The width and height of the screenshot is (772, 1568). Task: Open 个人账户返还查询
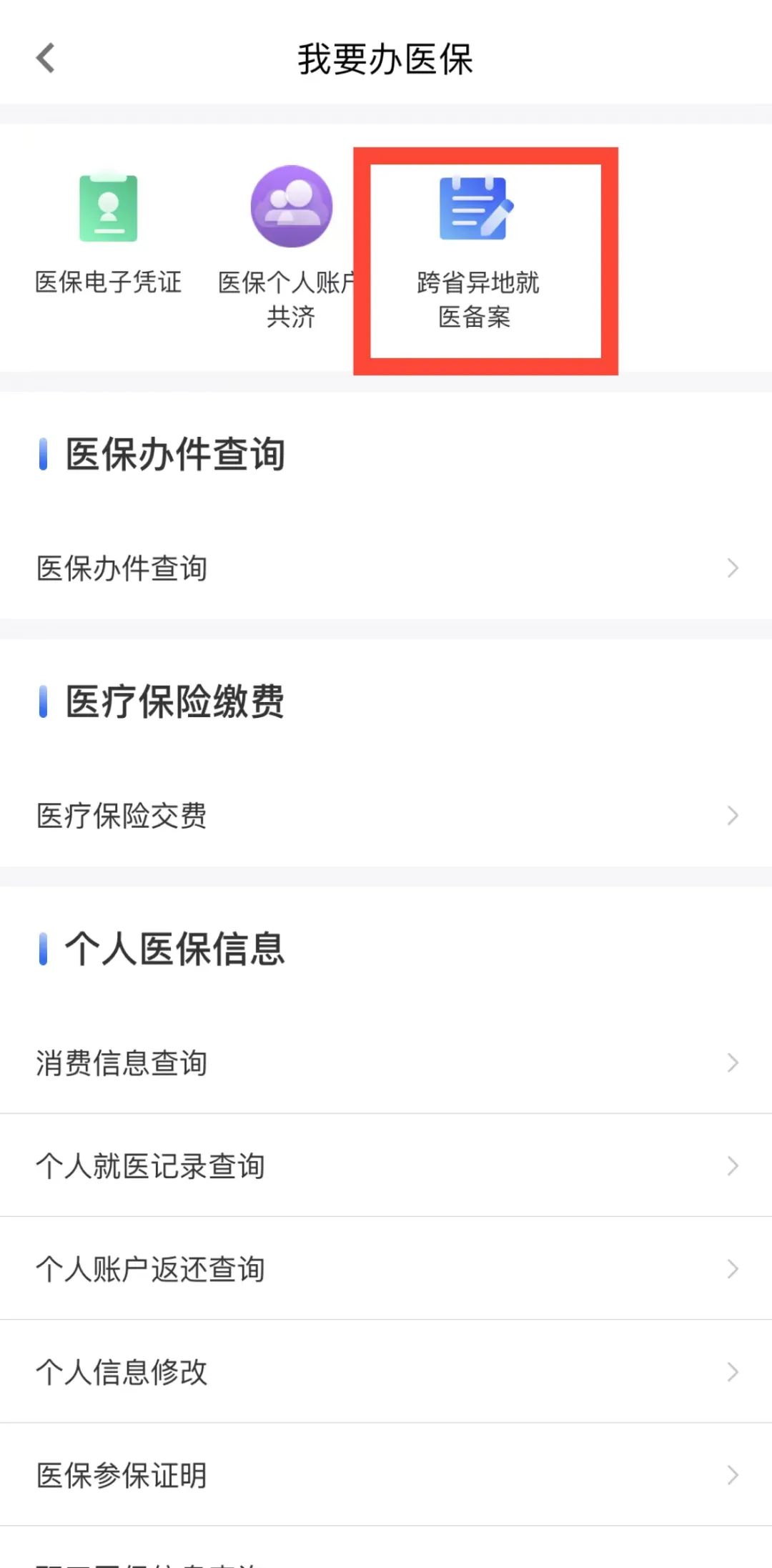coord(386,1269)
